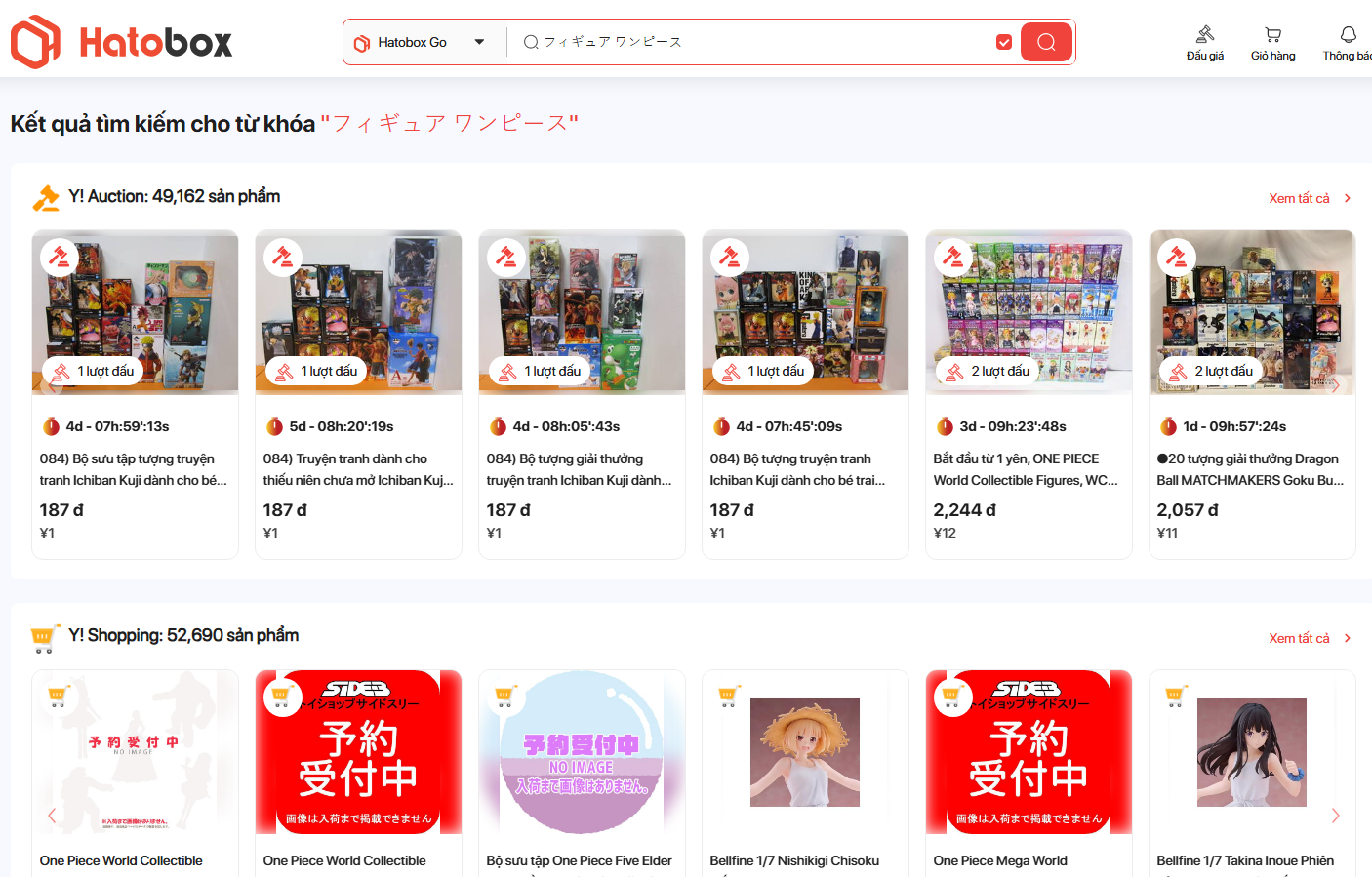The image size is (1372, 877).
Task: Open the auction ending in 4d - 08h:05
Action: click(582, 468)
